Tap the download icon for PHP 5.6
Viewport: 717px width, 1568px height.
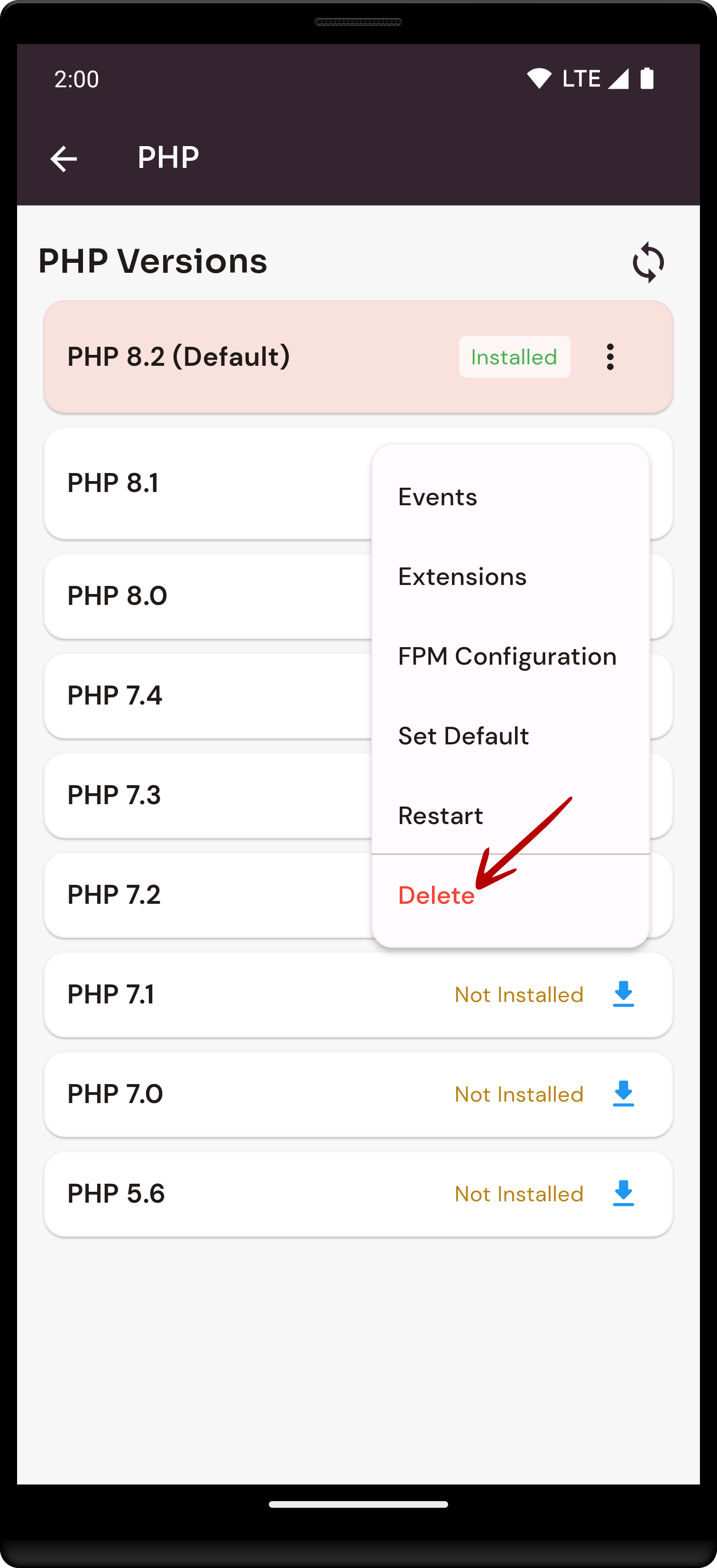tap(623, 1194)
